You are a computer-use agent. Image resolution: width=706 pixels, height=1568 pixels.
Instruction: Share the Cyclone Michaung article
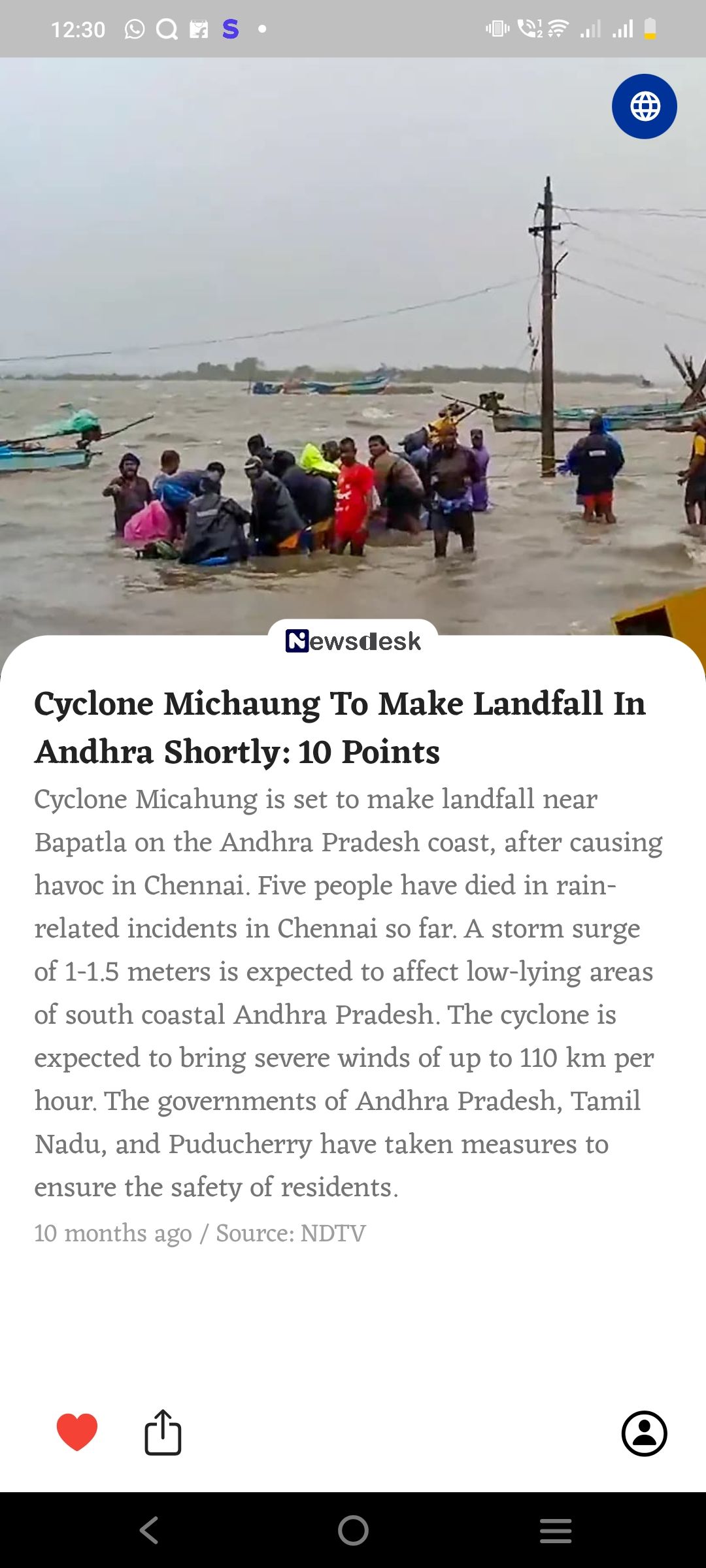163,1432
